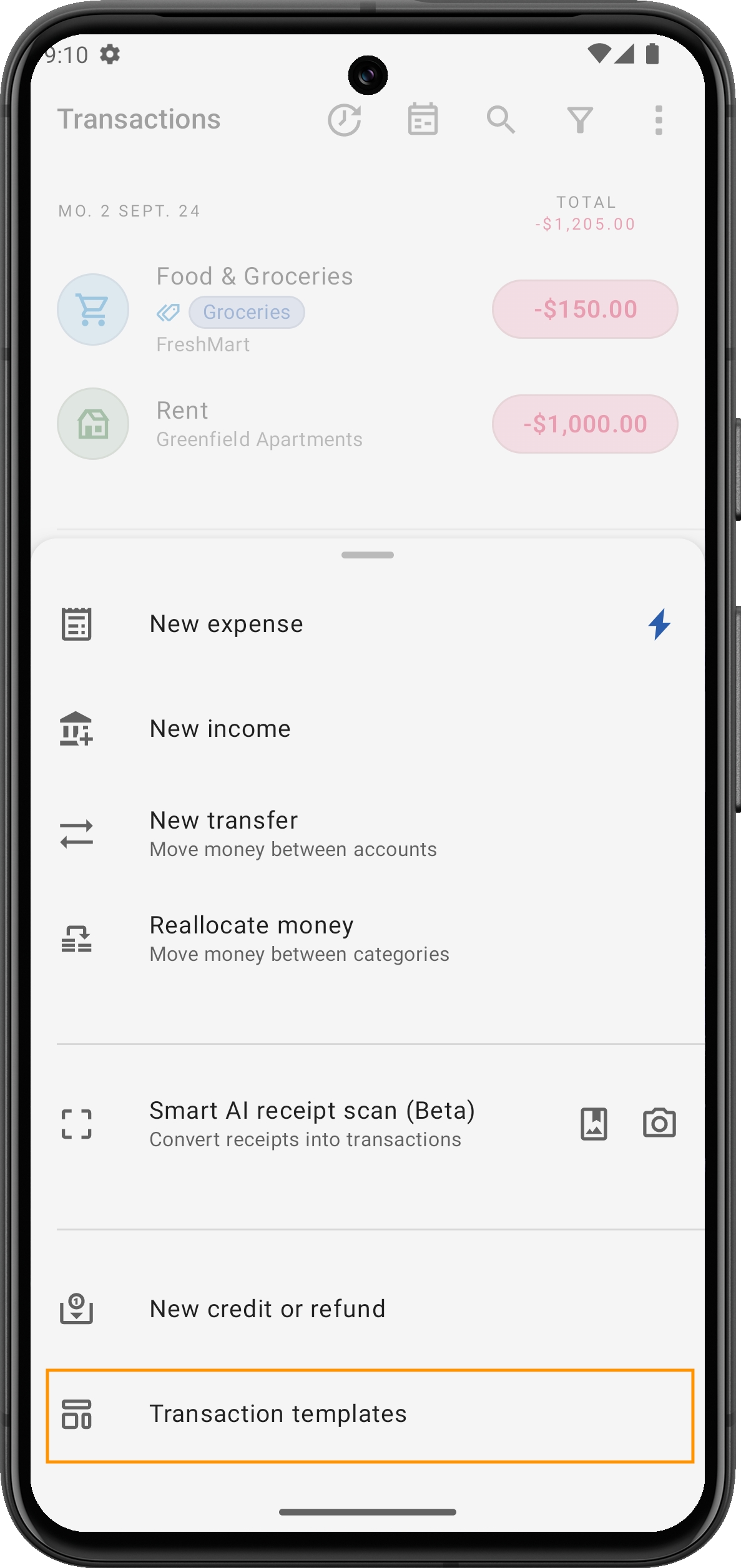The height and width of the screenshot is (1568, 741).
Task: Tap the quick-add lightning bolt icon
Action: [659, 625]
